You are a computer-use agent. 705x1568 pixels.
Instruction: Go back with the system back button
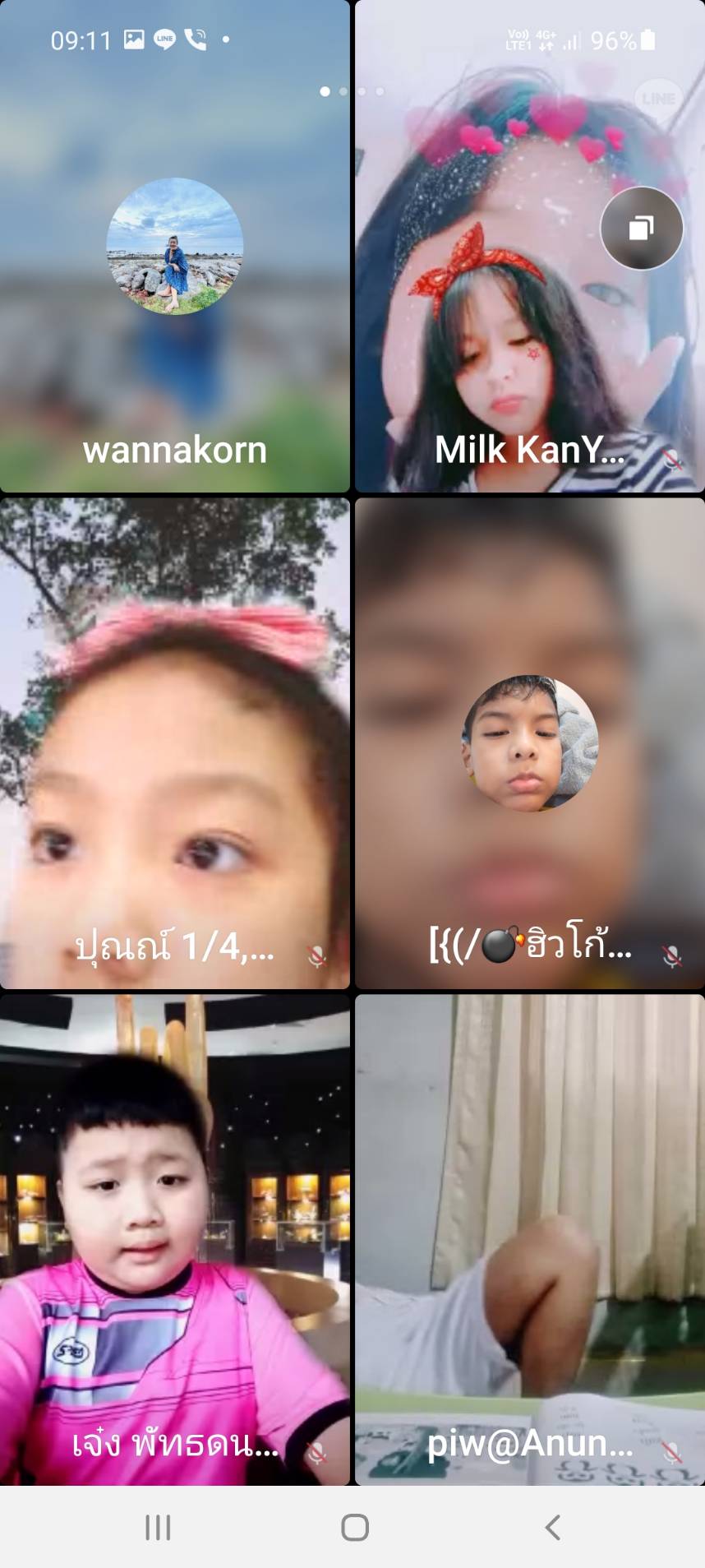(553, 1527)
